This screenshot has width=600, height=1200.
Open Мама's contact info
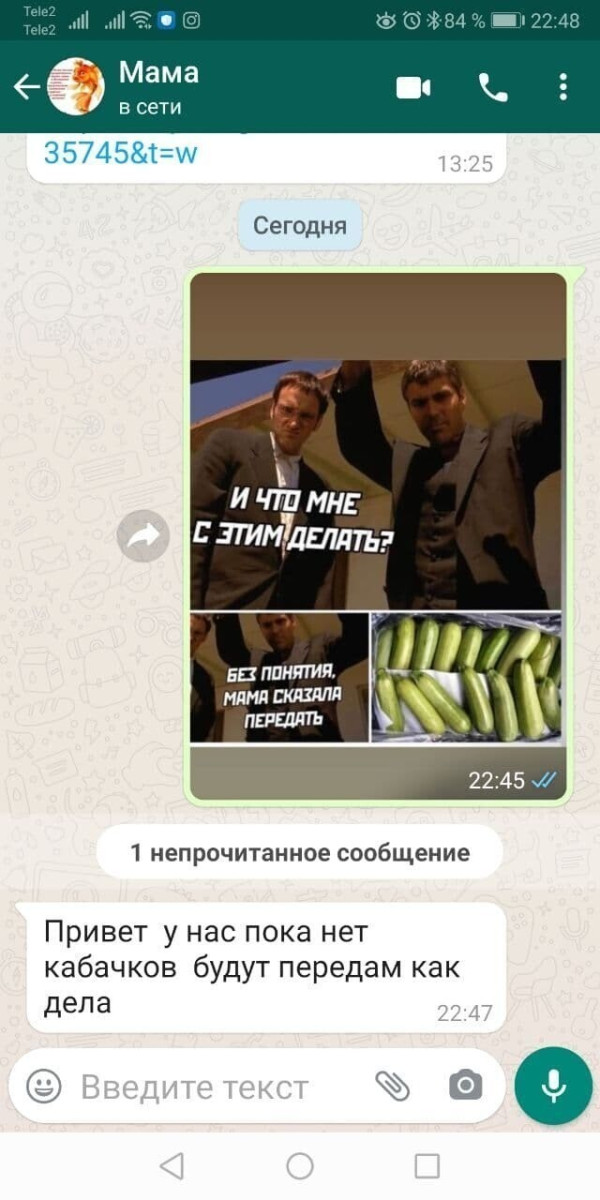[x=160, y=86]
